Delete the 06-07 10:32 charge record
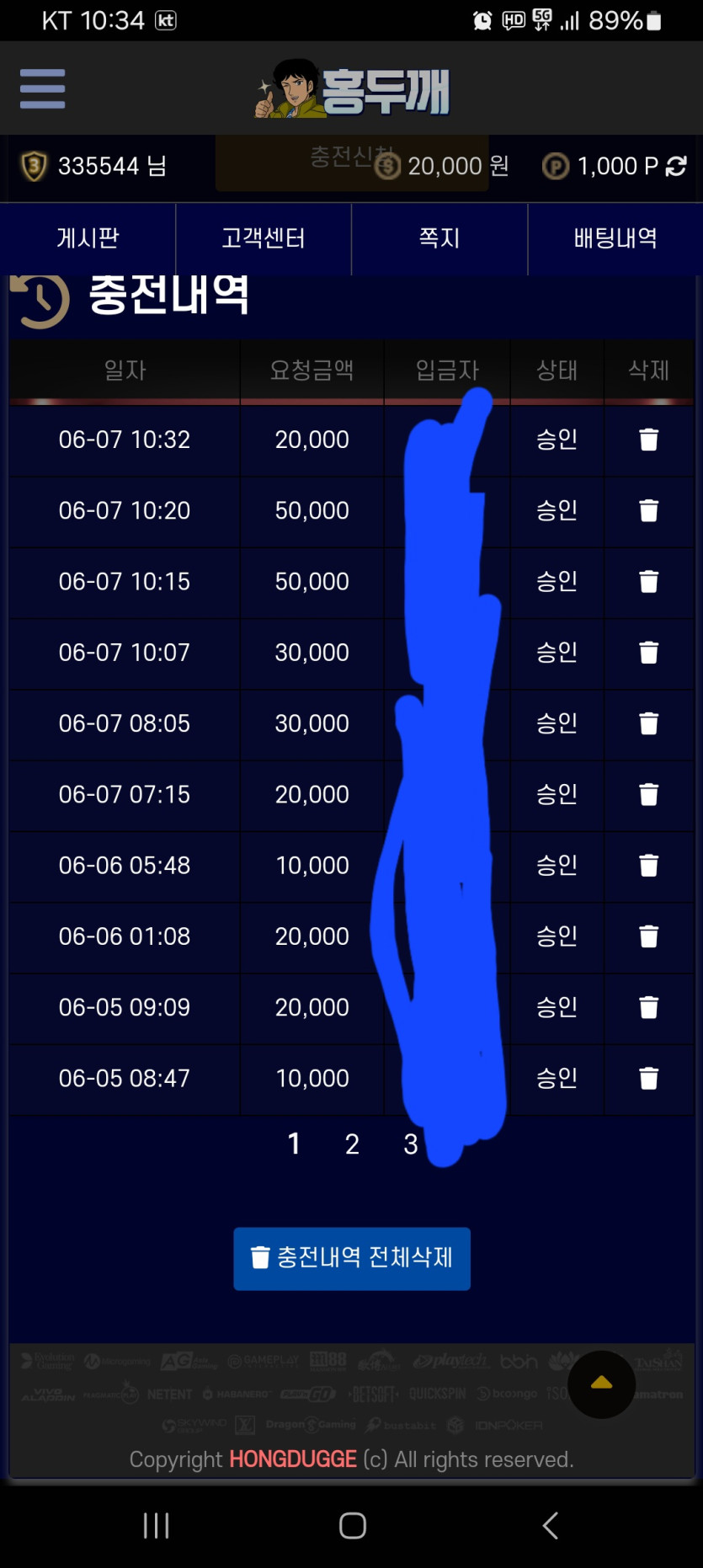Image resolution: width=703 pixels, height=1568 pixels. pyautogui.click(x=648, y=440)
